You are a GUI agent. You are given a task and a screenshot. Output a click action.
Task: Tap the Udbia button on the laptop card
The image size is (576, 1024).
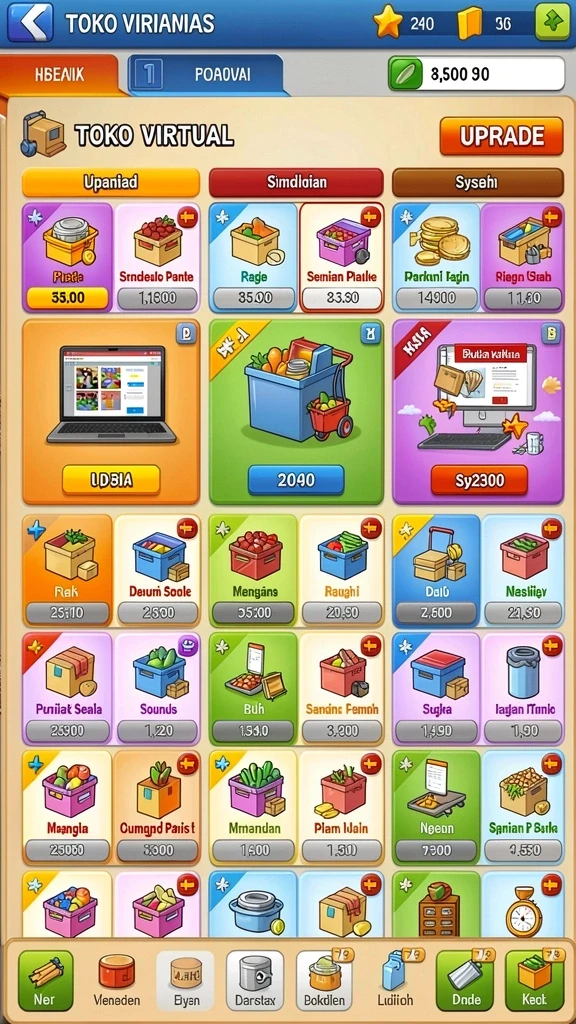click(x=111, y=480)
